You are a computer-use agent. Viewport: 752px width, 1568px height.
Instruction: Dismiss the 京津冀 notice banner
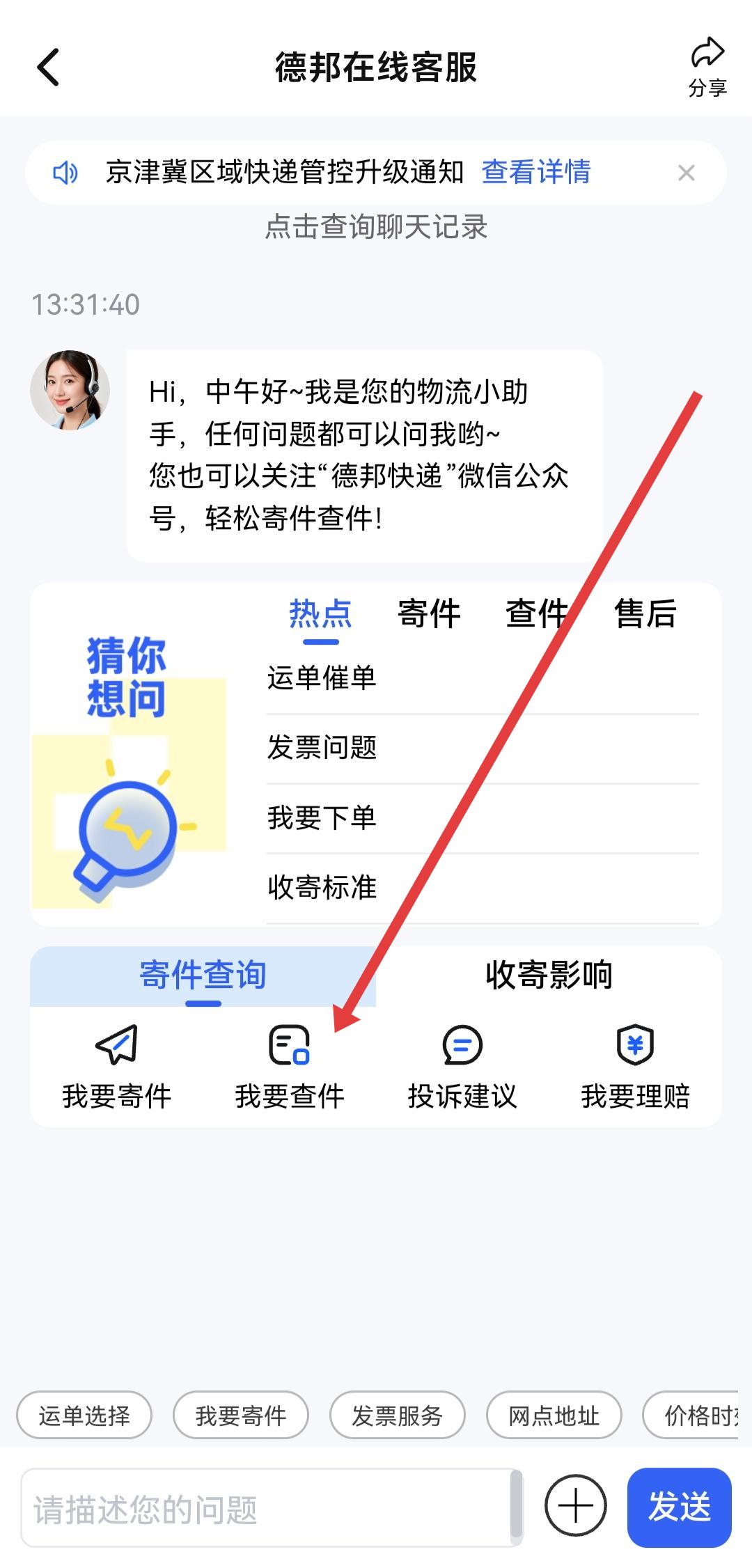pyautogui.click(x=686, y=173)
